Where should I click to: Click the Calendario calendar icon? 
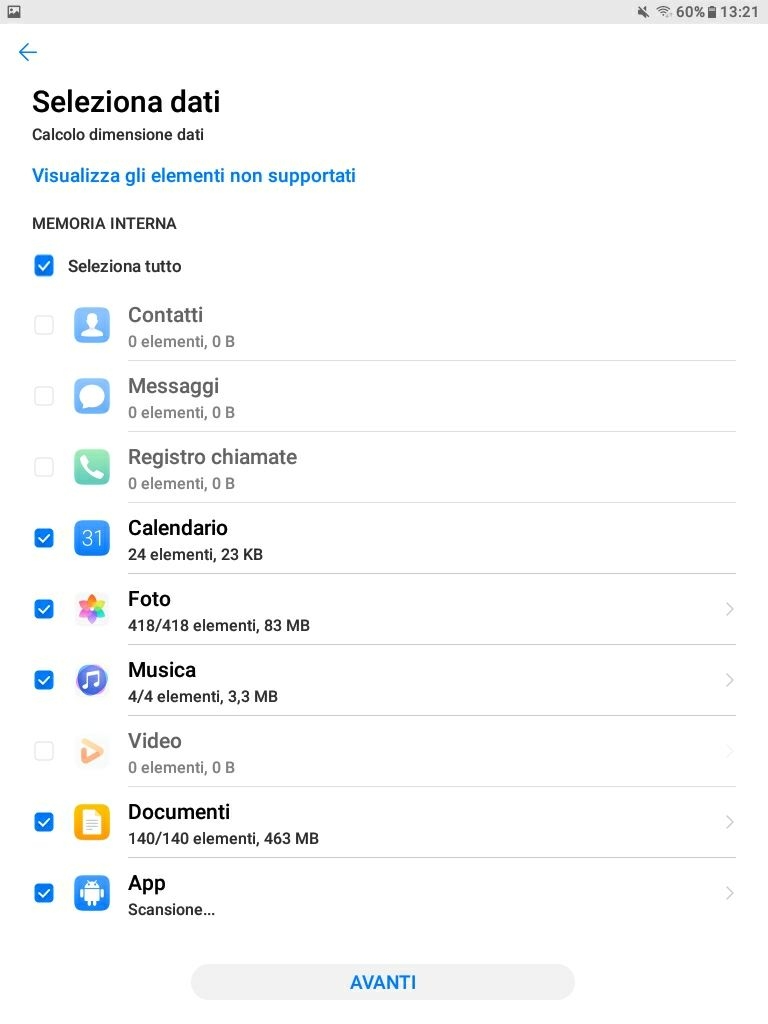[x=91, y=538]
